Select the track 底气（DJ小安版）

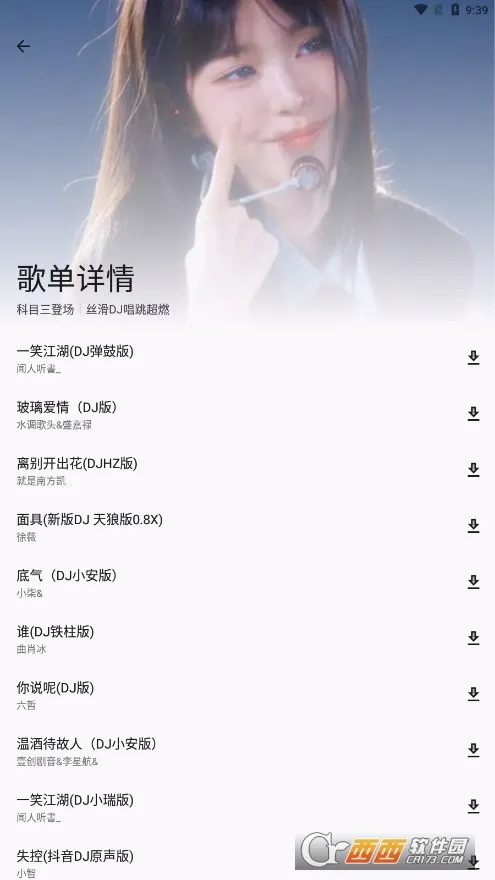click(x=248, y=583)
